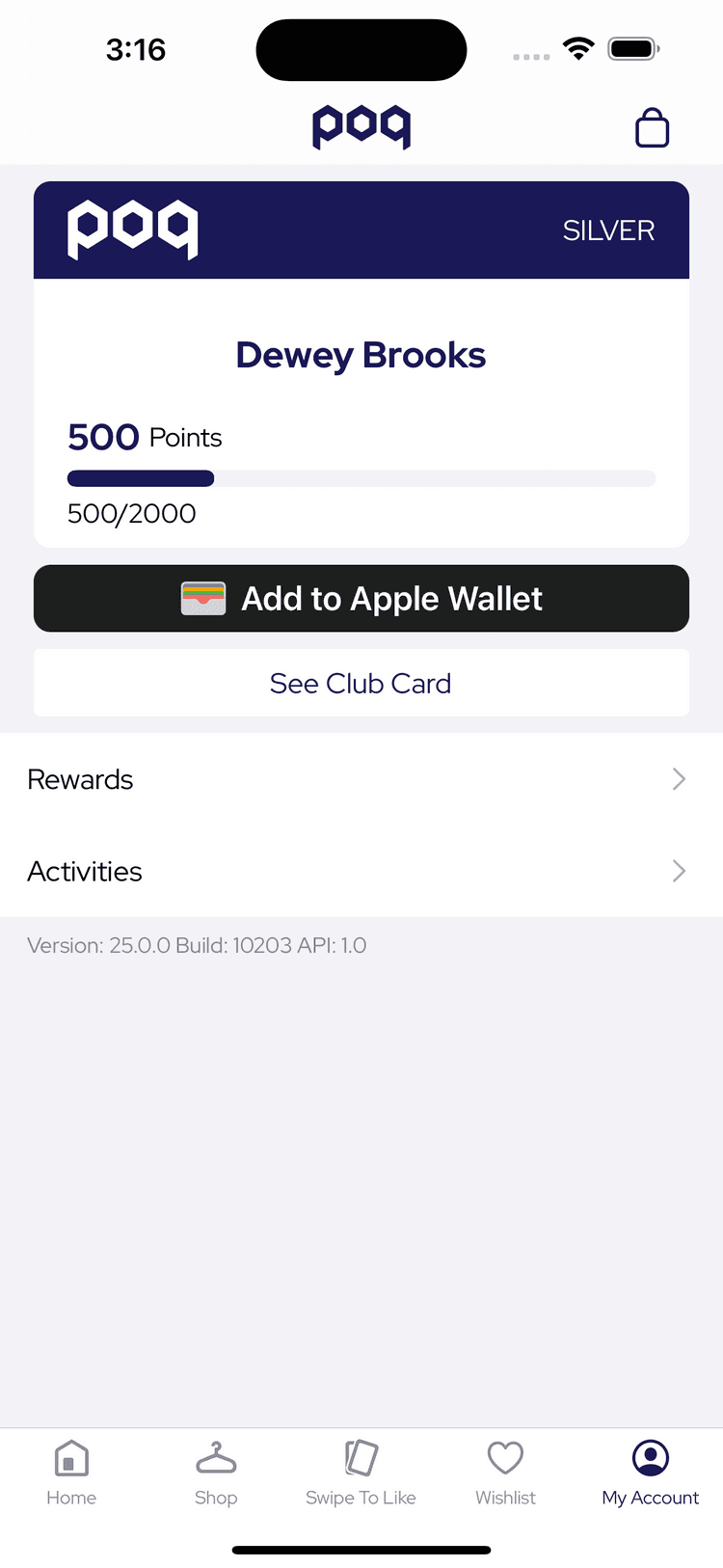Open the Swipe To Like tab
The height and width of the screenshot is (1568, 723).
[x=361, y=1473]
